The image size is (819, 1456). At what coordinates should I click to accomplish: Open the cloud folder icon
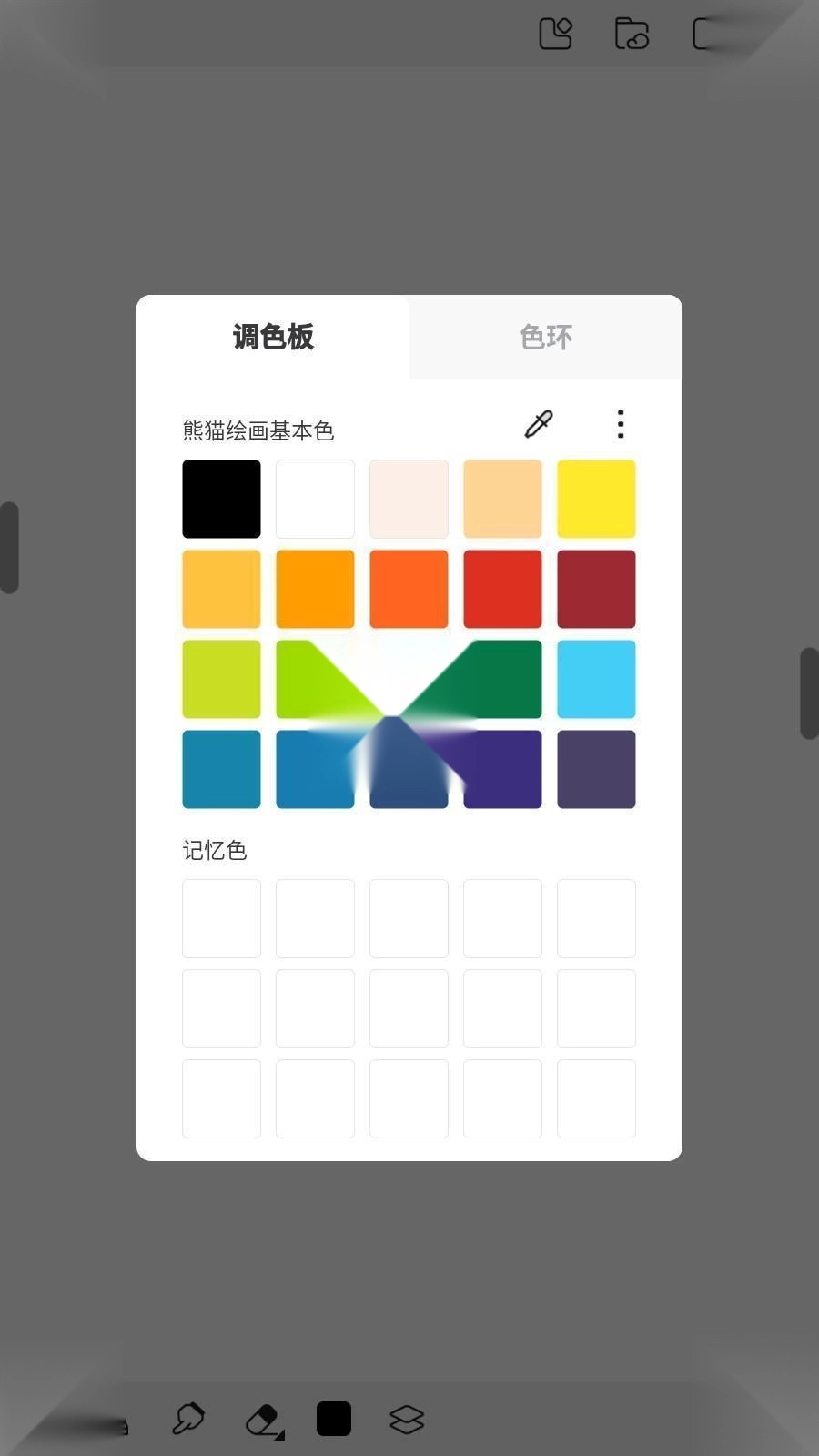click(632, 34)
